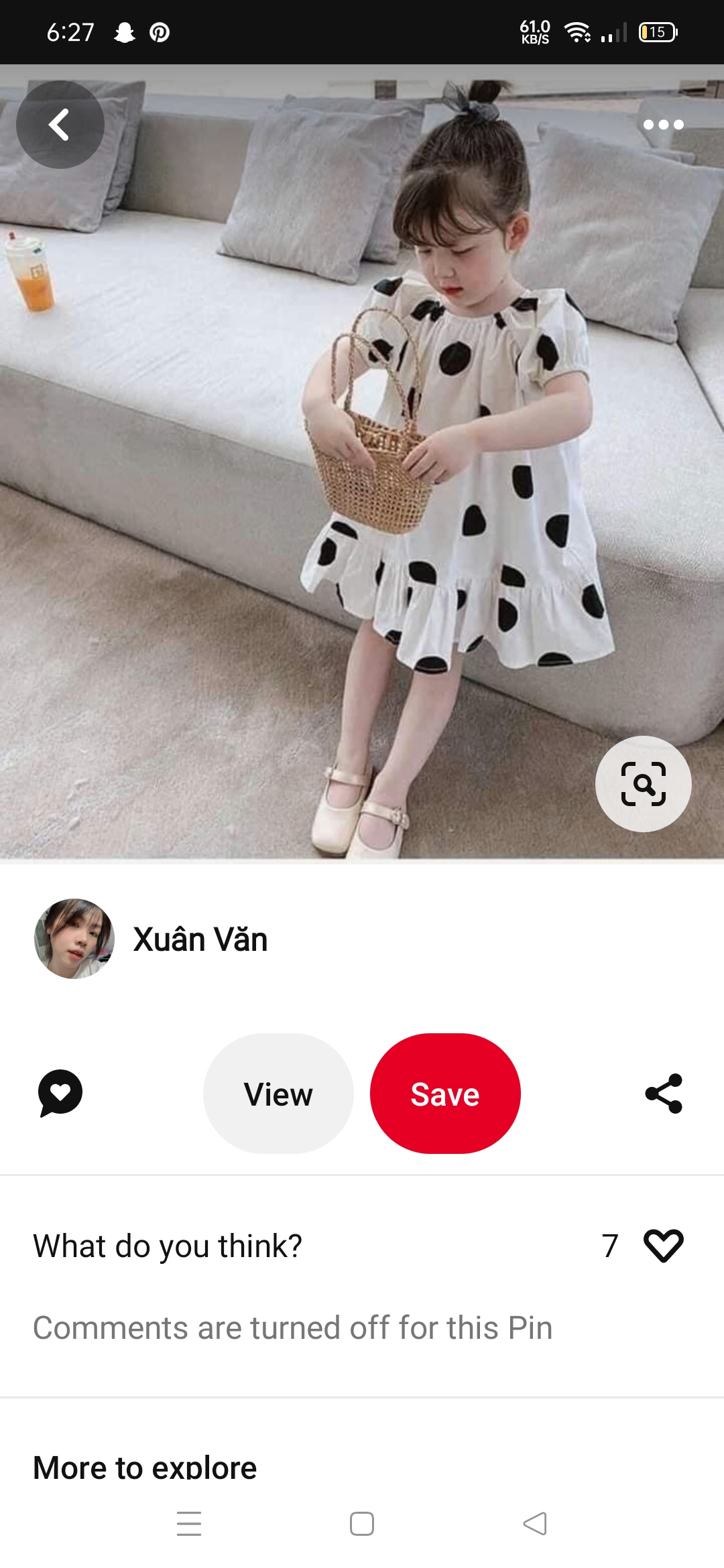Open the heart comment bubble icon
Image resolution: width=724 pixels, height=1568 pixels.
tap(60, 1093)
